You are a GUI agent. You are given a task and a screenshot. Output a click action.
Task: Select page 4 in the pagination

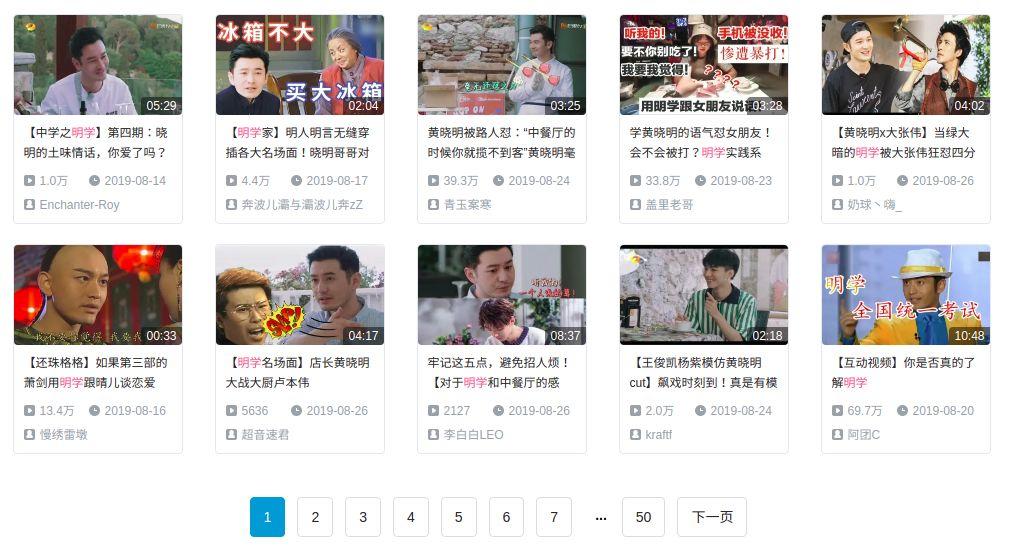coord(411,517)
